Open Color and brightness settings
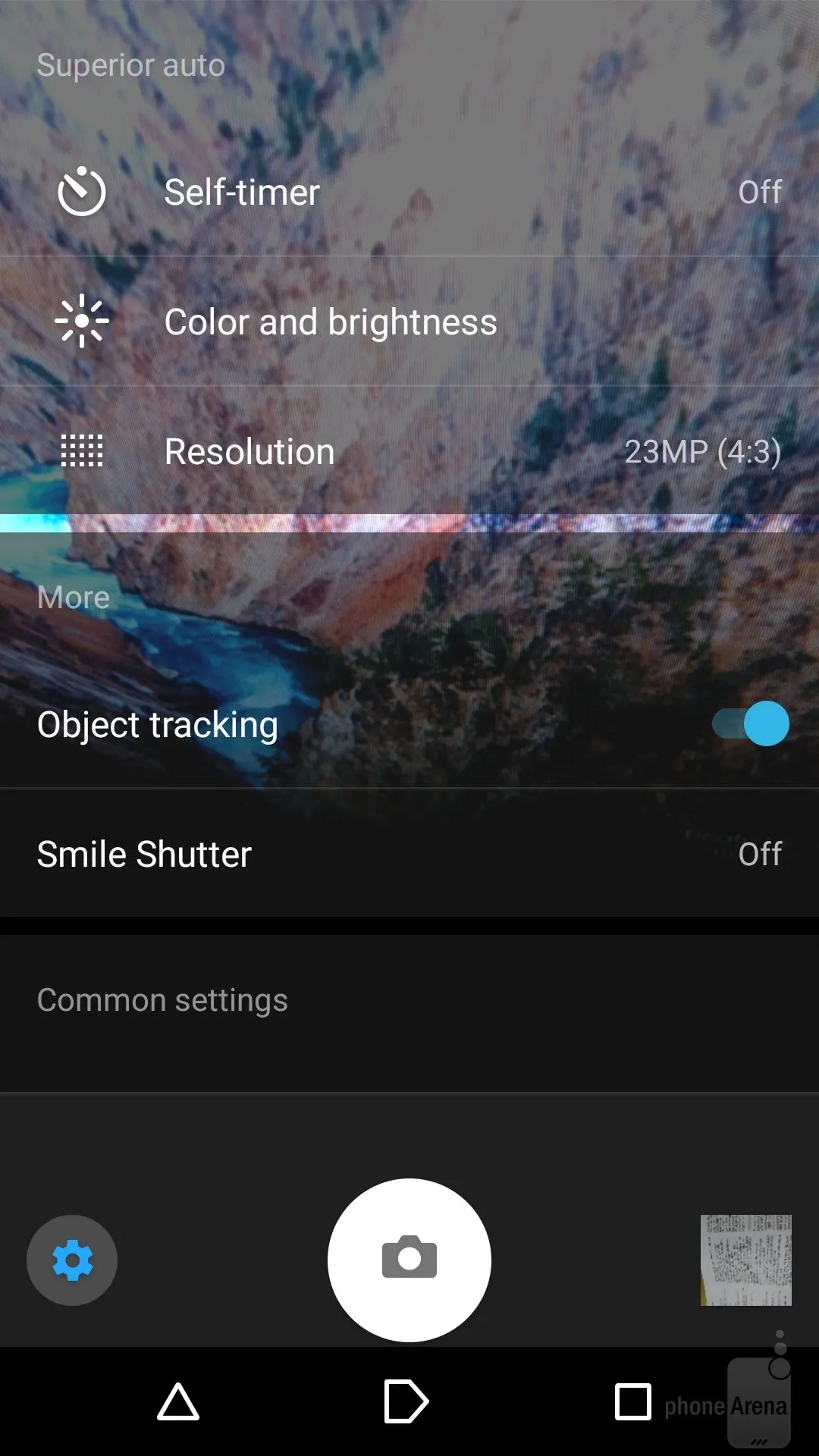This screenshot has width=819, height=1456. (409, 322)
